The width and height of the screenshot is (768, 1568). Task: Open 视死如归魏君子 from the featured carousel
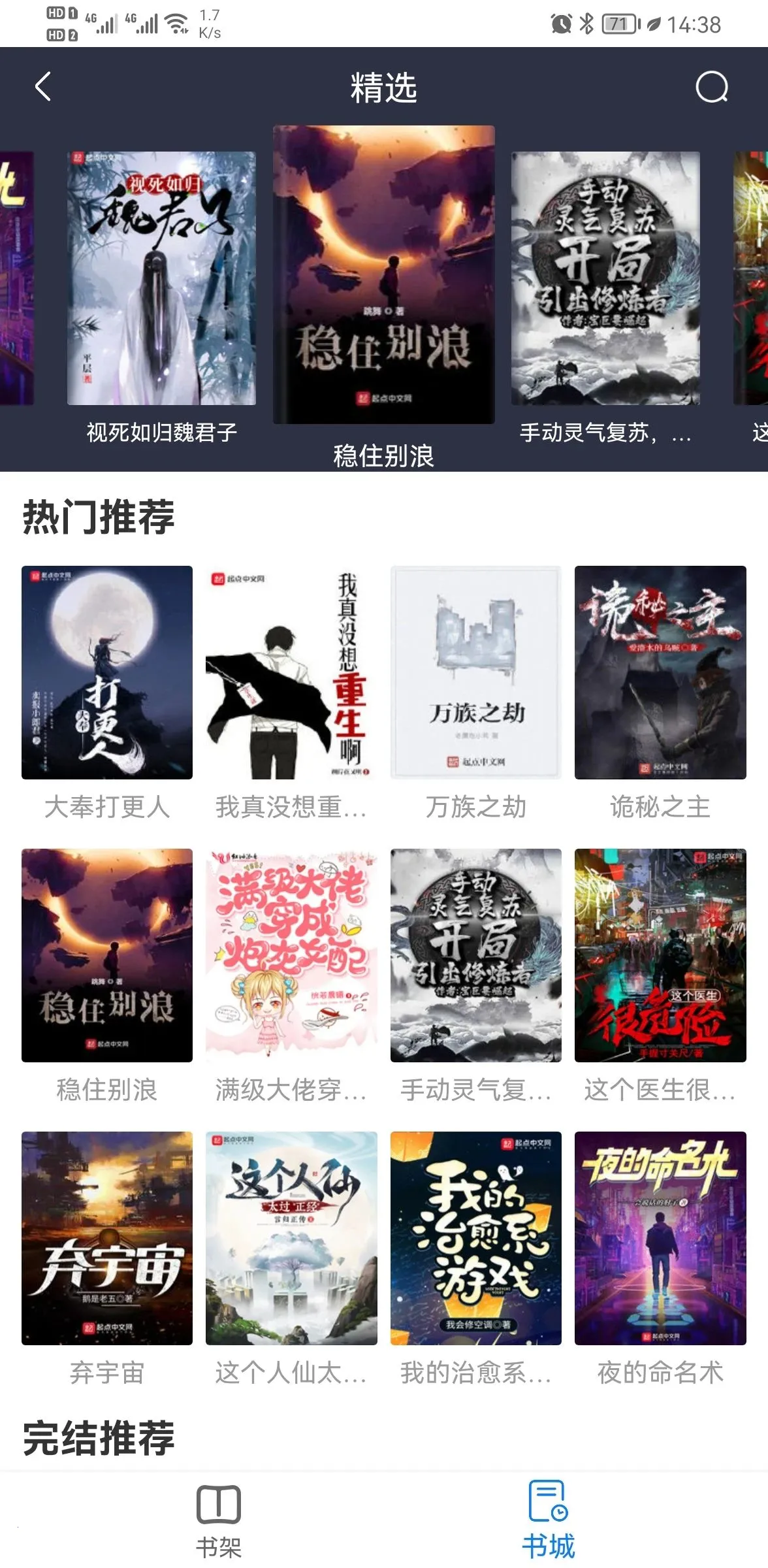(161, 279)
